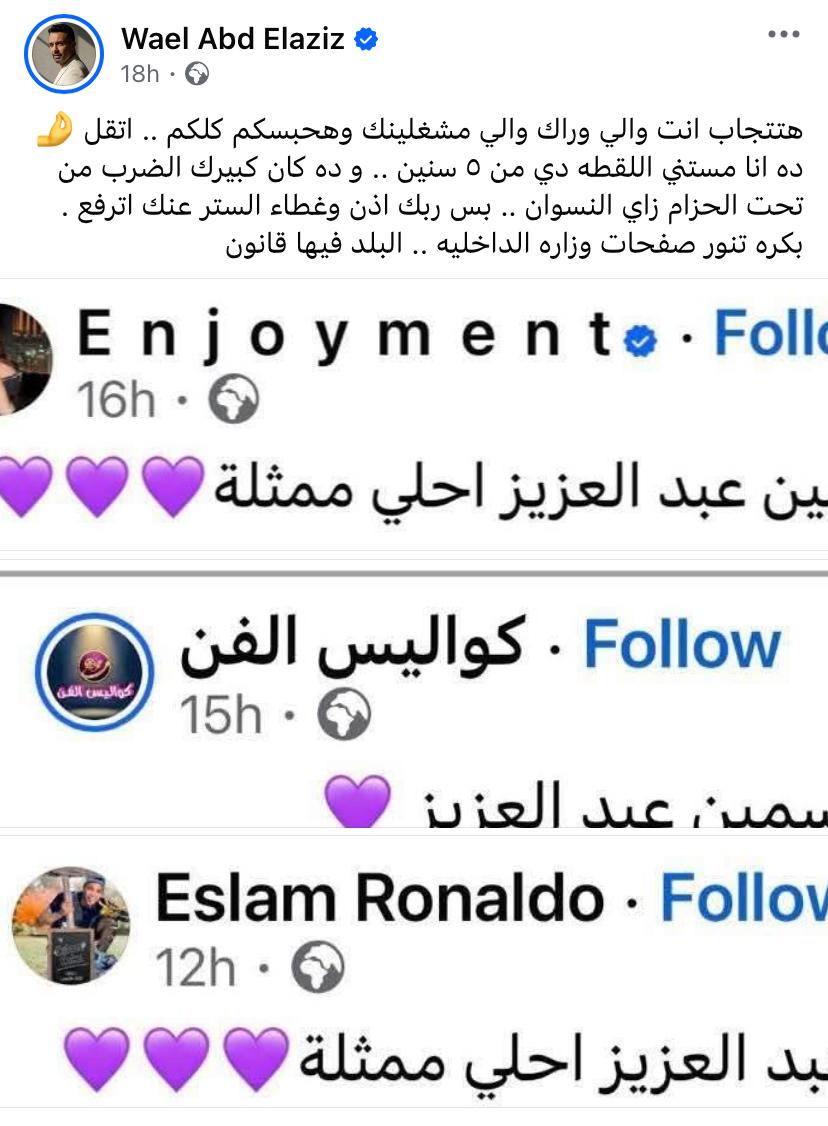Open the post's three-dot overflow menu
Image resolution: width=828 pixels, height=1126 pixels.
coord(783,35)
